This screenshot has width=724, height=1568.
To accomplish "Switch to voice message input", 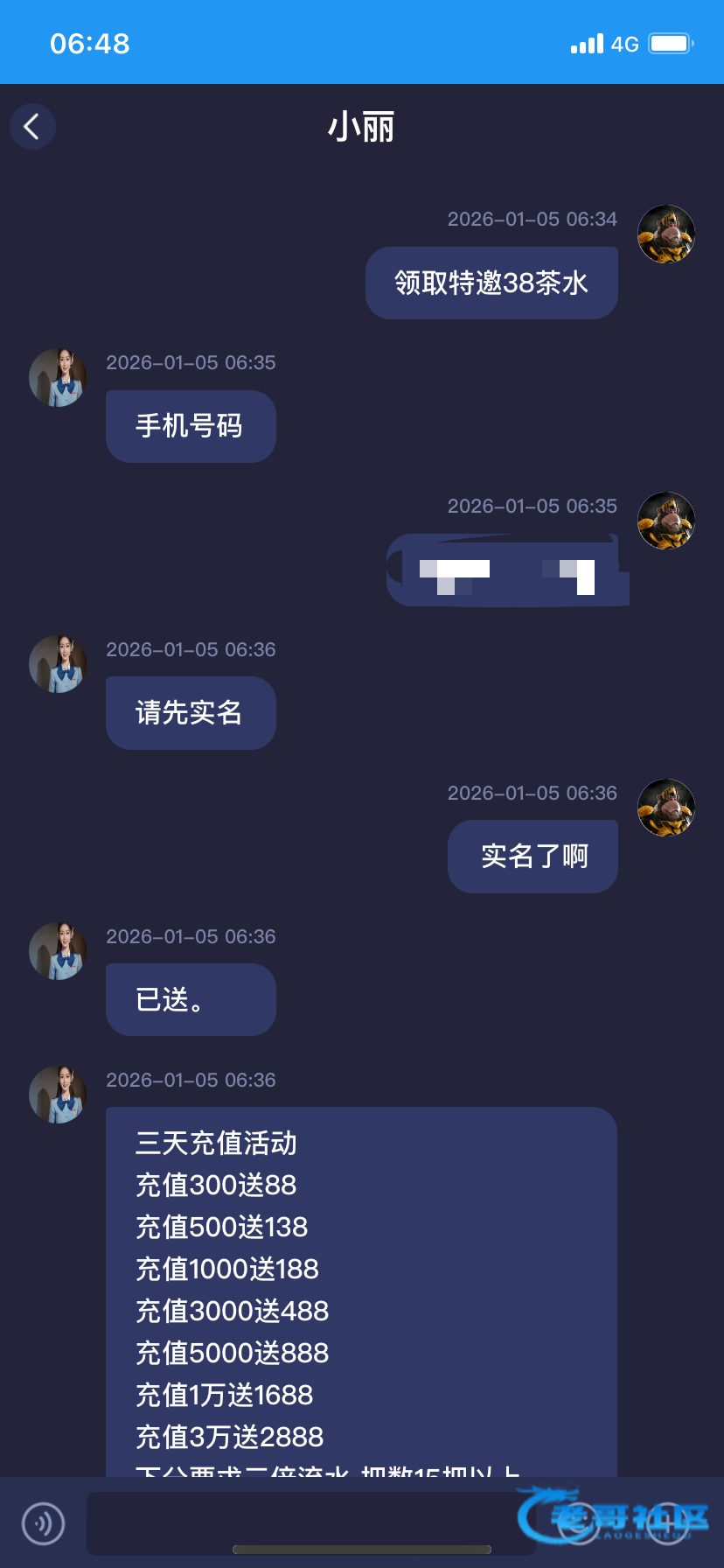I will coord(43,1523).
